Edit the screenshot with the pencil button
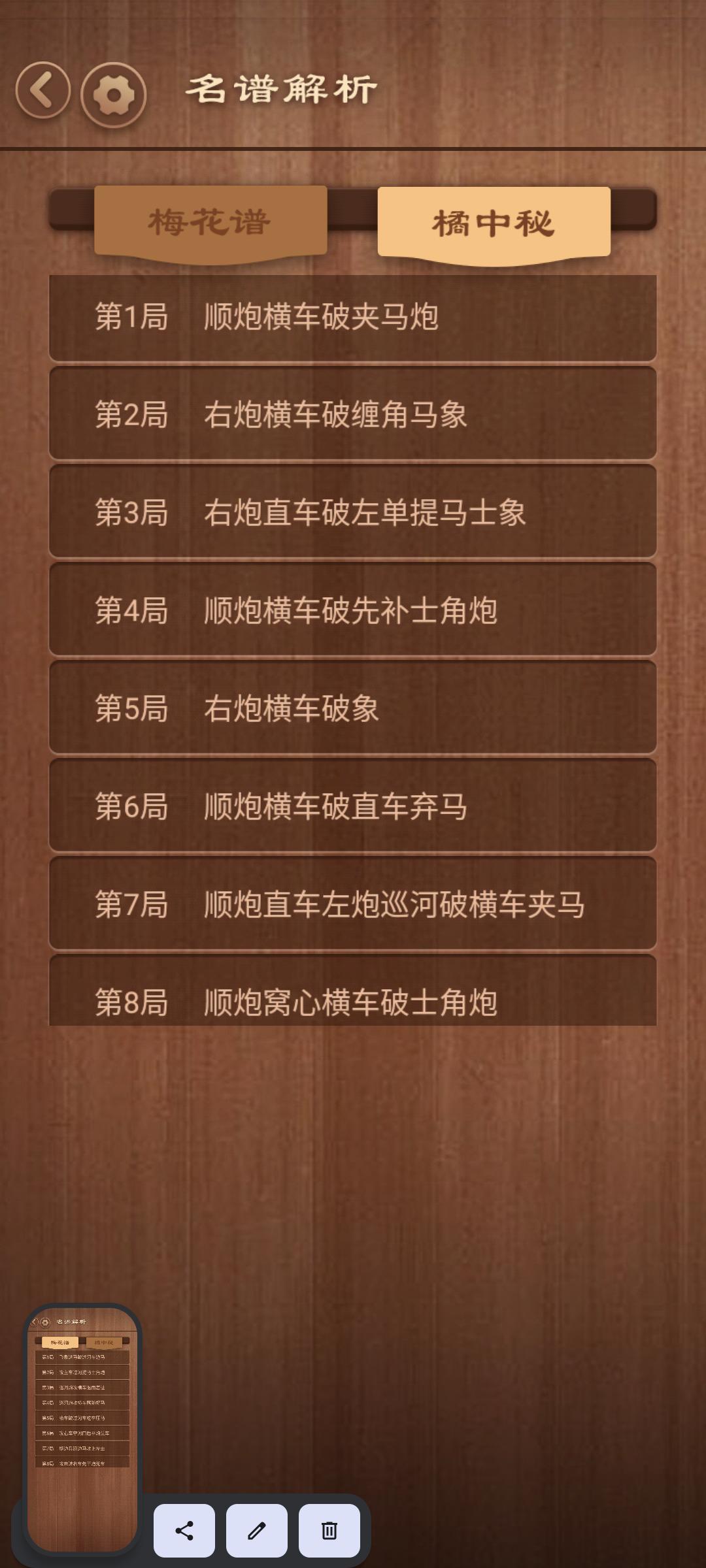 pyautogui.click(x=257, y=1531)
